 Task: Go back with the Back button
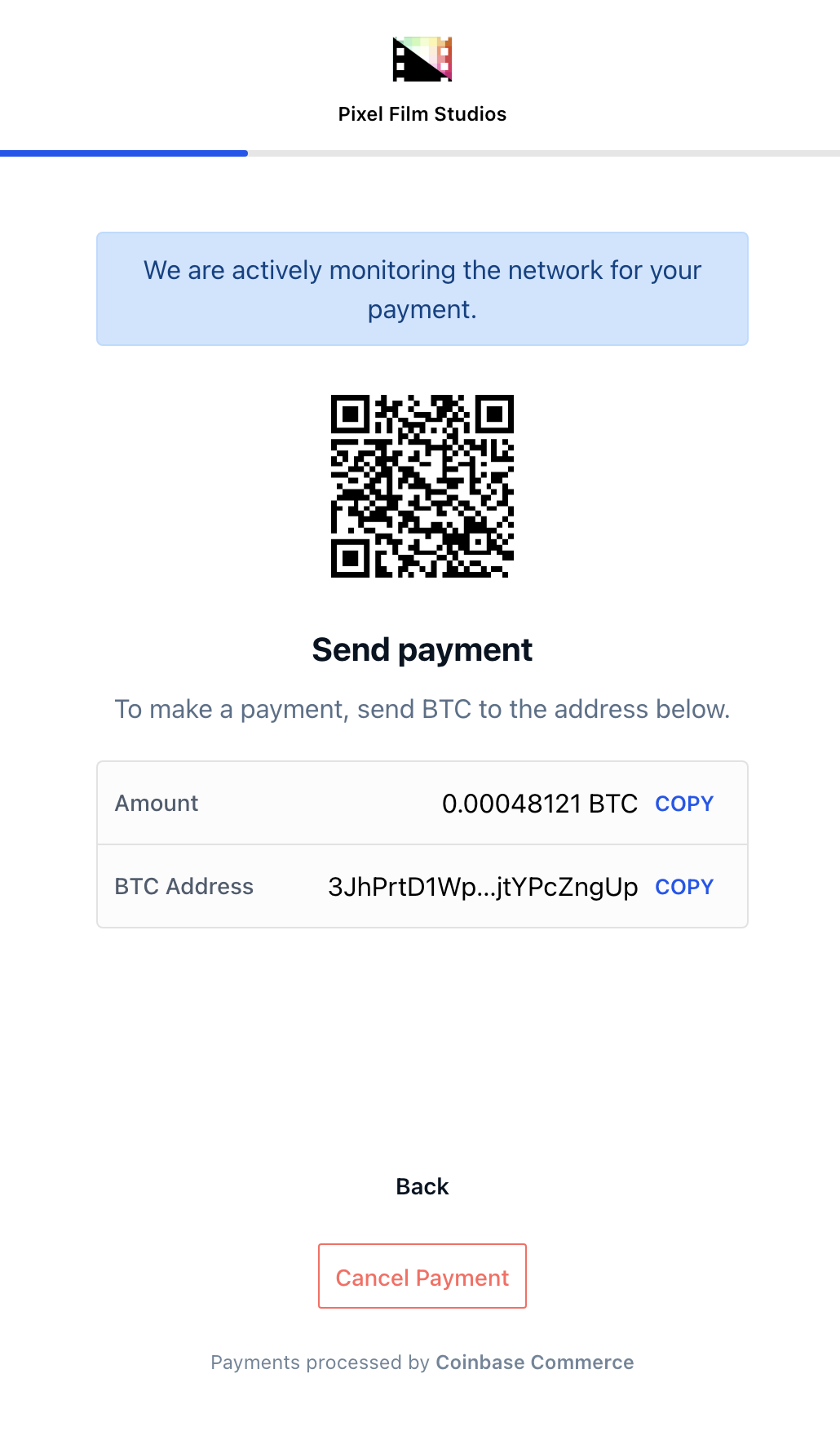[422, 1186]
